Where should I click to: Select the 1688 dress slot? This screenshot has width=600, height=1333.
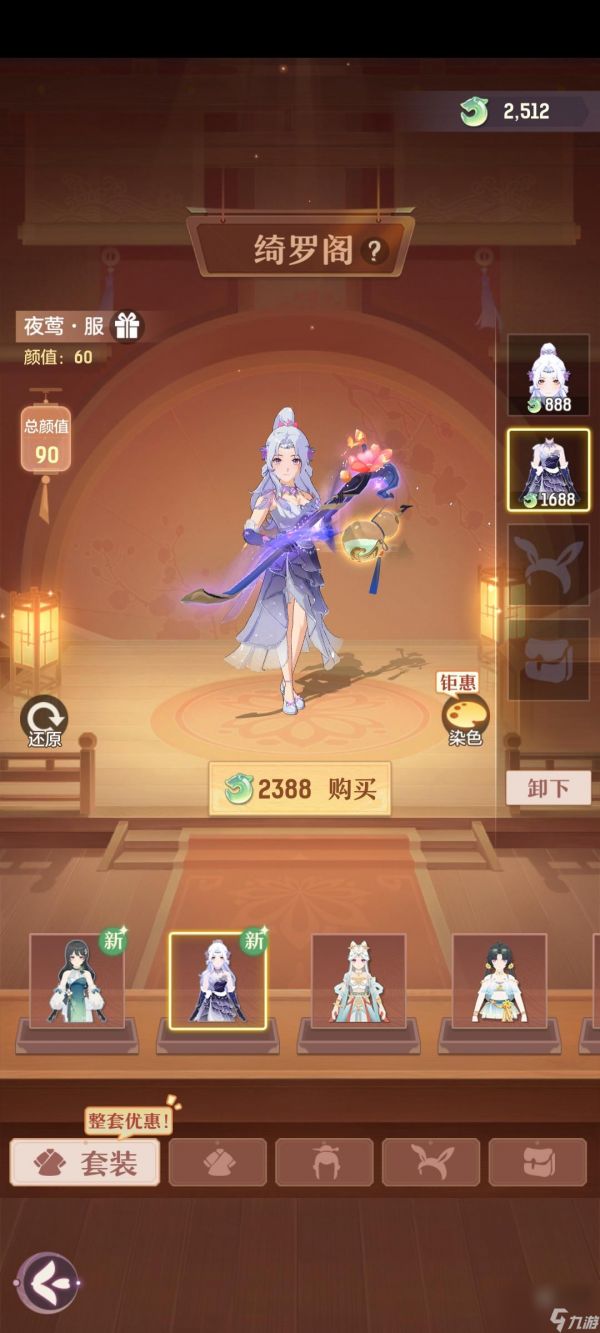pyautogui.click(x=548, y=470)
